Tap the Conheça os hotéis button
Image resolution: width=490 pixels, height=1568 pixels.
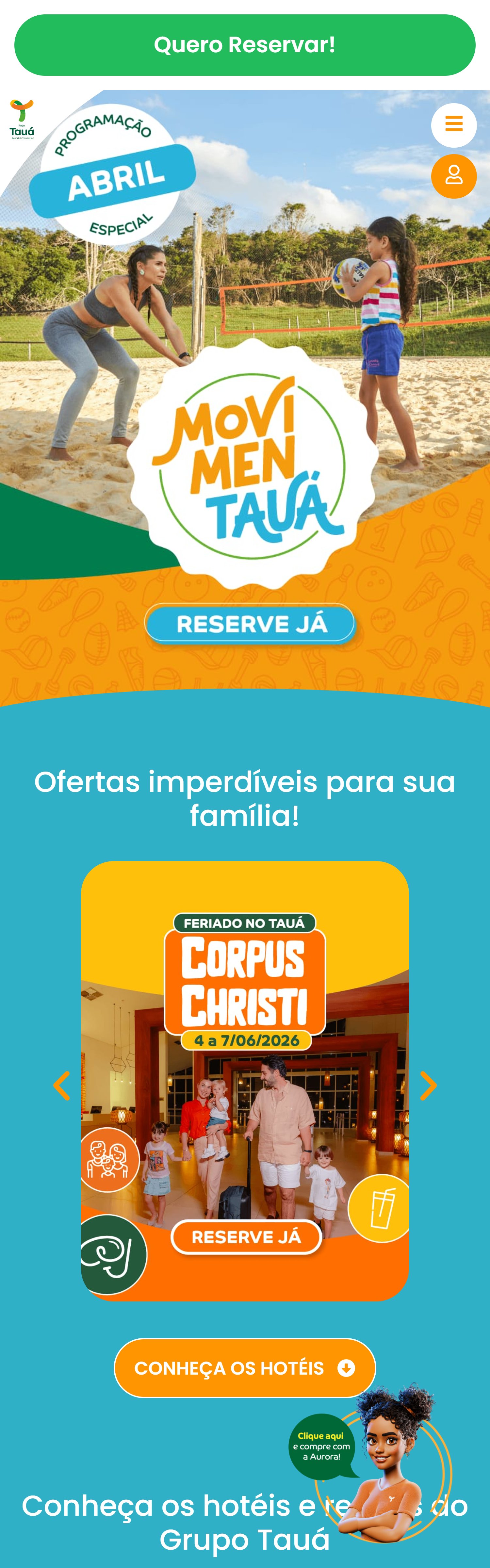coord(245,1368)
